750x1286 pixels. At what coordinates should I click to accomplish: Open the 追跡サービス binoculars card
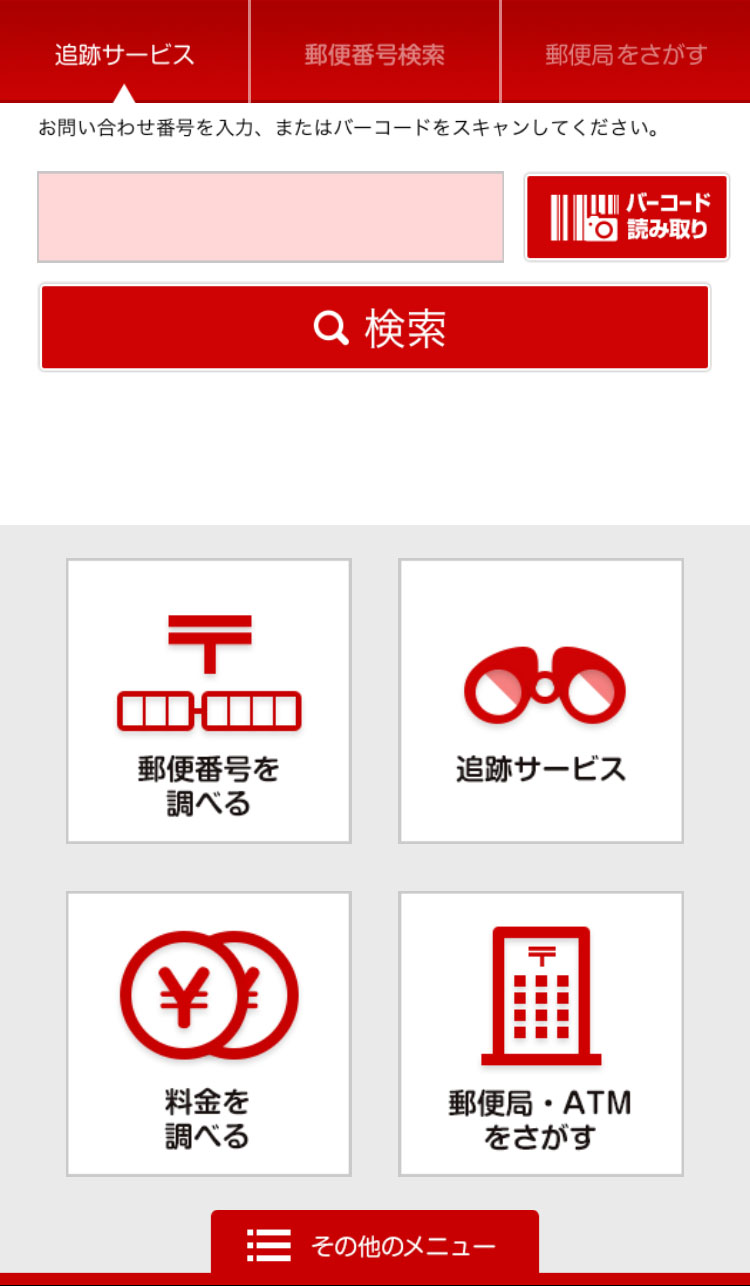pyautogui.click(x=541, y=700)
